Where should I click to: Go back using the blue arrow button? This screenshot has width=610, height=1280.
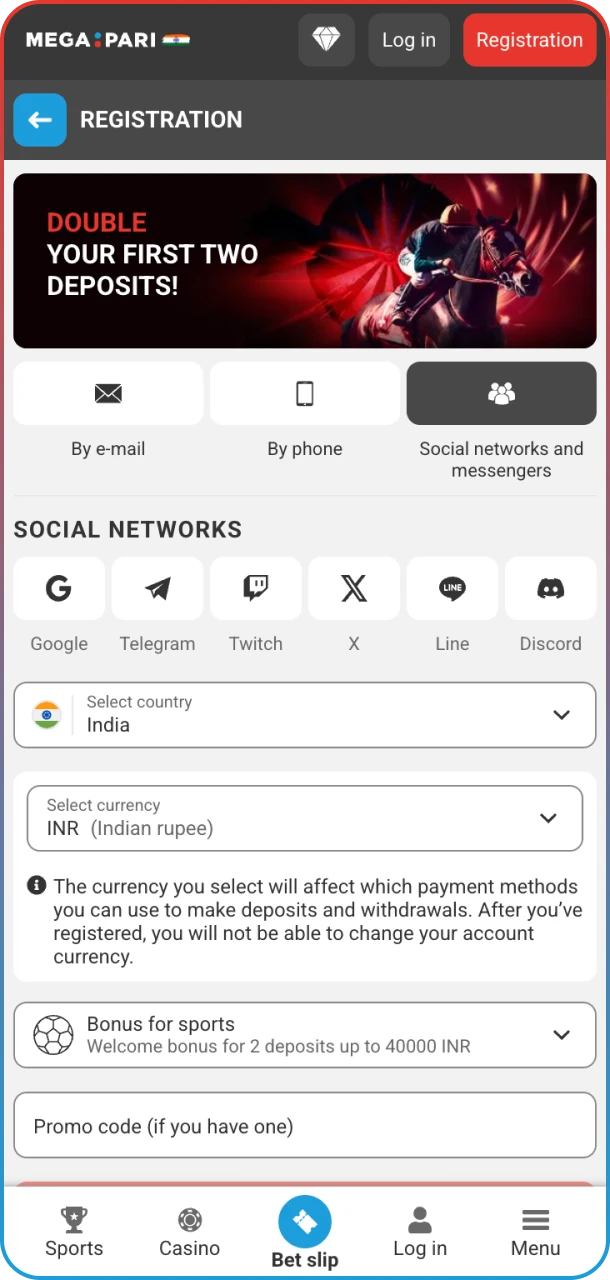[40, 120]
